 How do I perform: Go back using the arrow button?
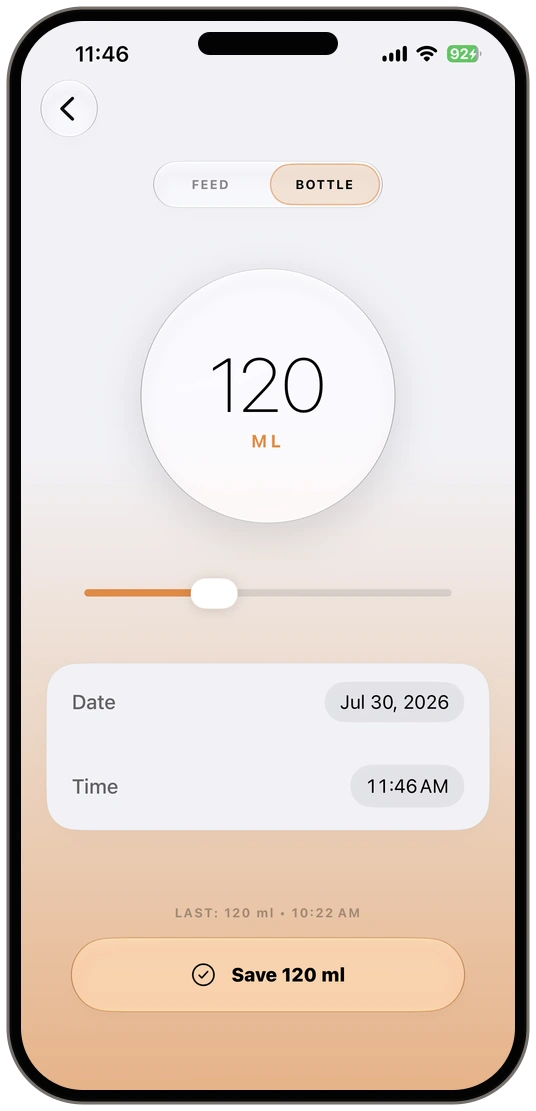69,108
